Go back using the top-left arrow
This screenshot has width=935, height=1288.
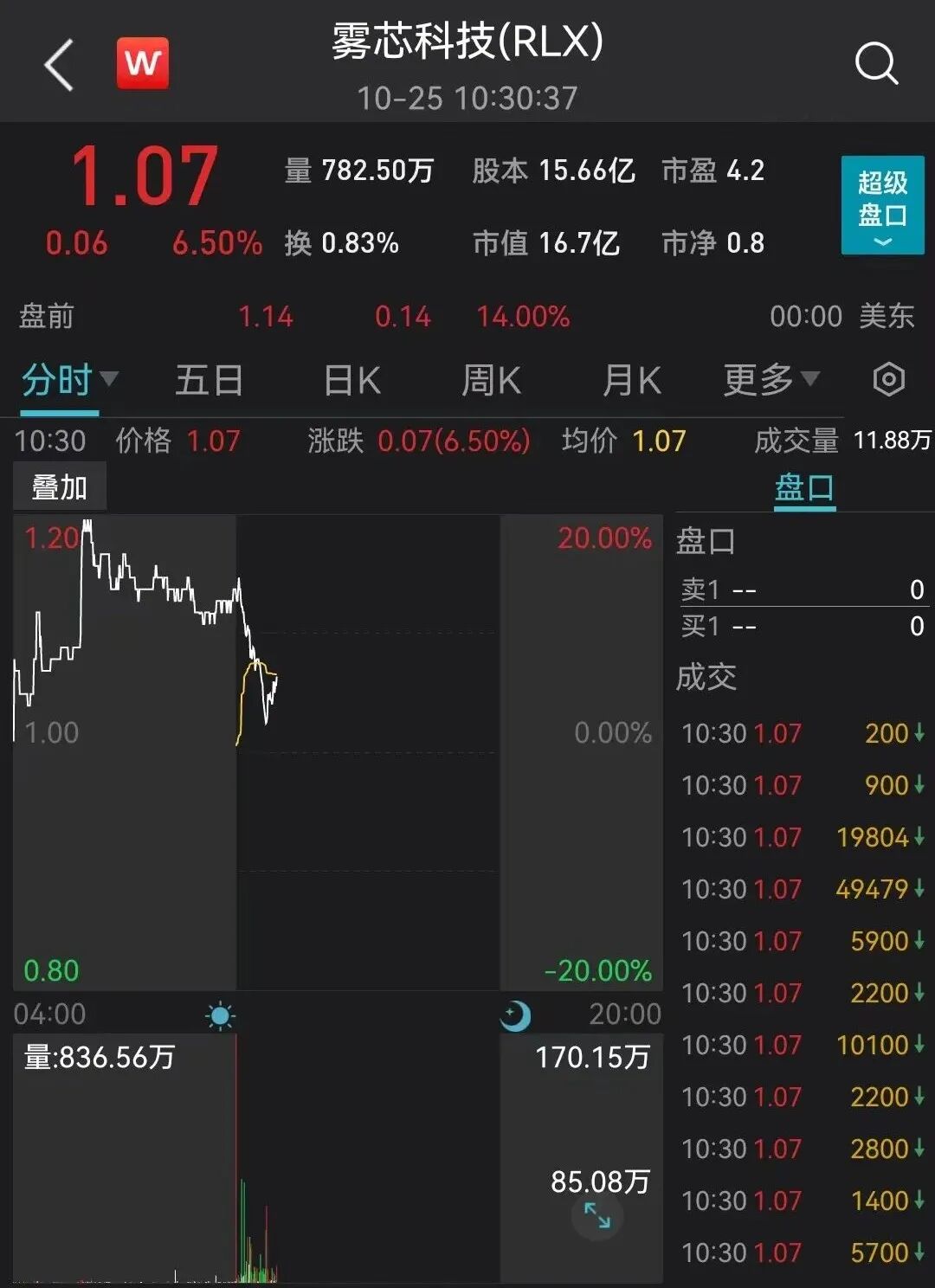(x=59, y=65)
